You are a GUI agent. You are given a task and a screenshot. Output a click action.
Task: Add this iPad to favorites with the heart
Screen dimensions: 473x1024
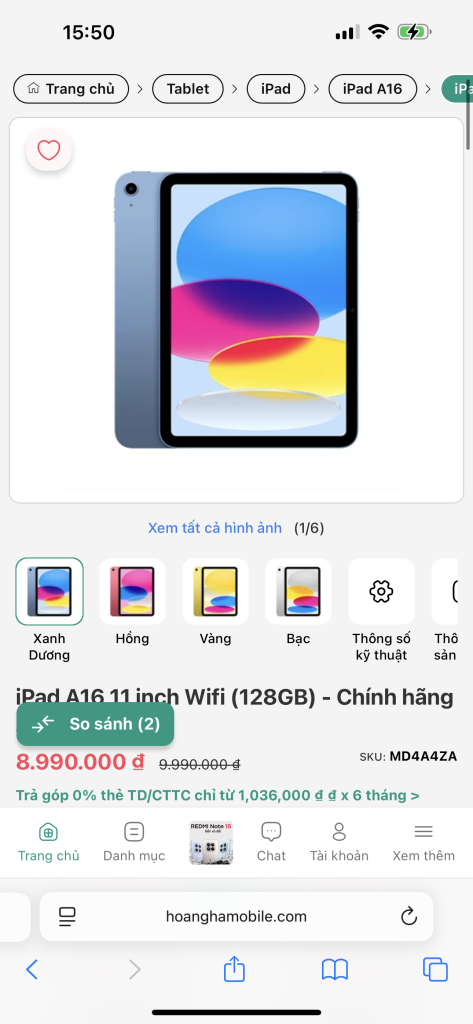tap(49, 150)
